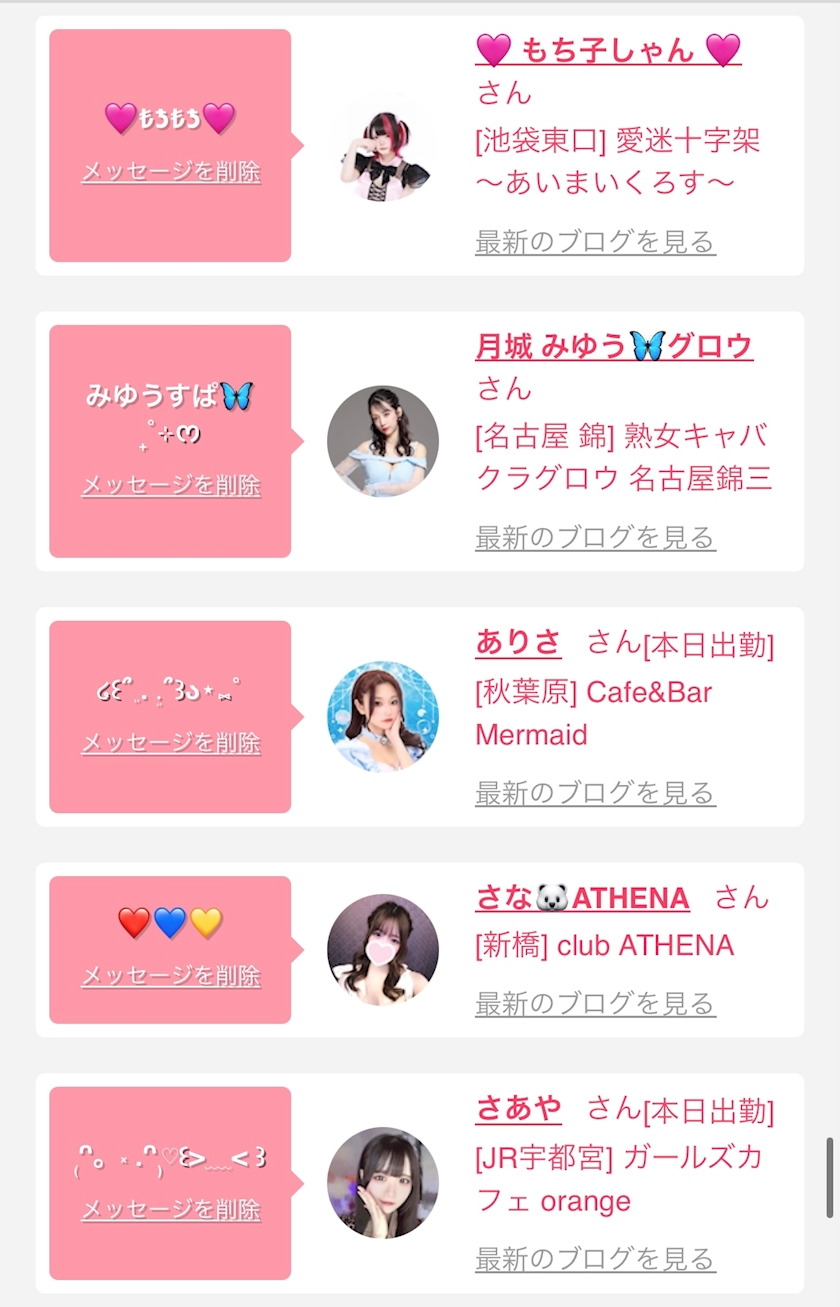Image resolution: width=840 pixels, height=1307 pixels.
Task: View もち子しゃん's latest blog
Action: 595,242
